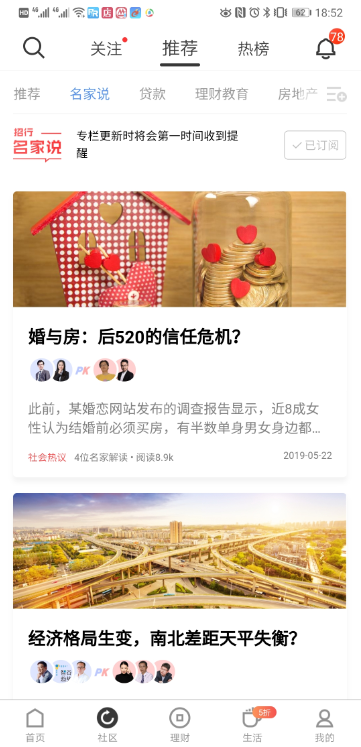The width and height of the screenshot is (361, 747).
Task: Select the 贷款 category
Action: point(152,94)
